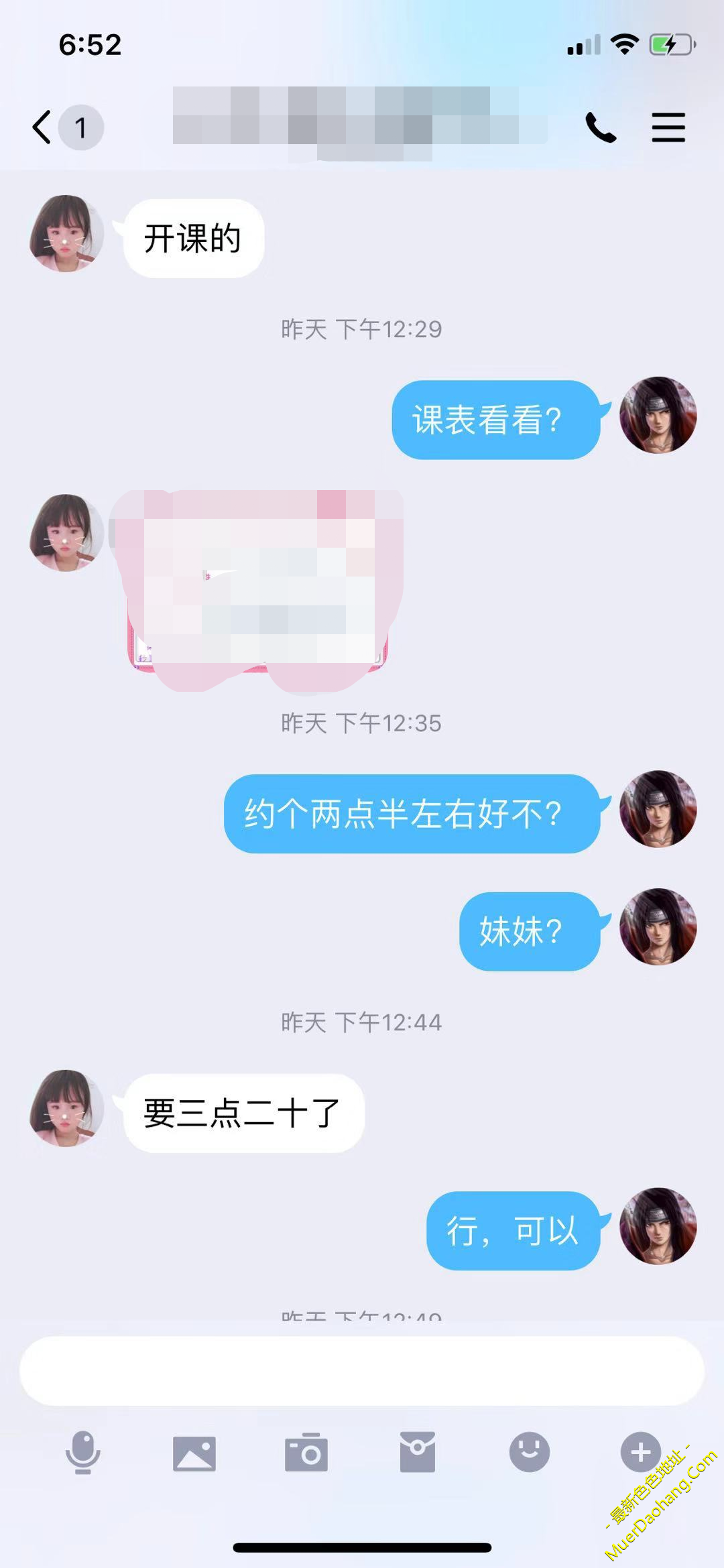
Task: Open the emoji panel
Action: [x=529, y=1452]
